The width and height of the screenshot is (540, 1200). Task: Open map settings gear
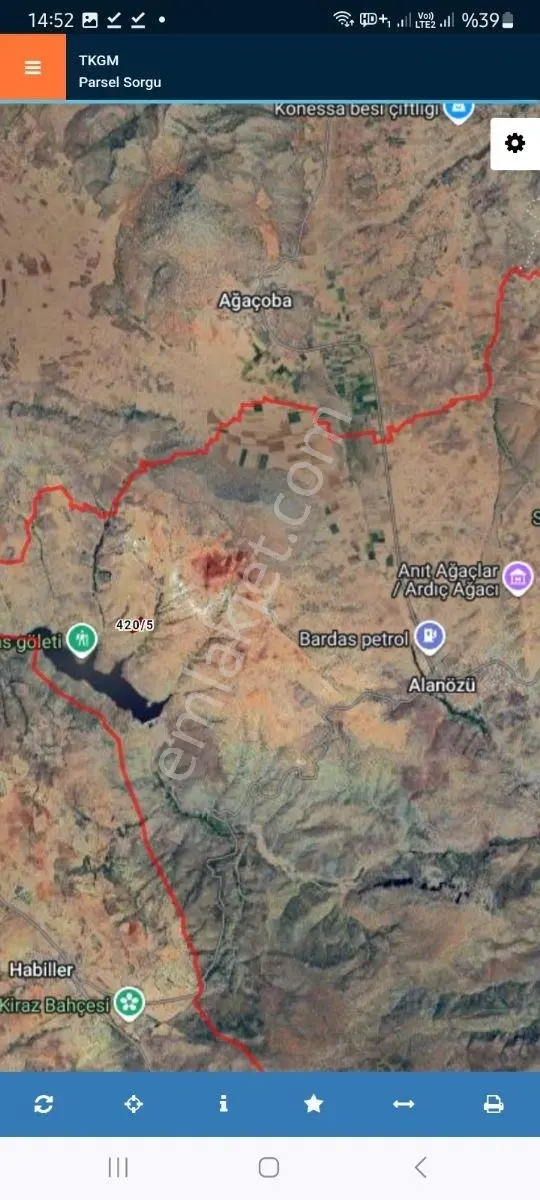coord(515,143)
